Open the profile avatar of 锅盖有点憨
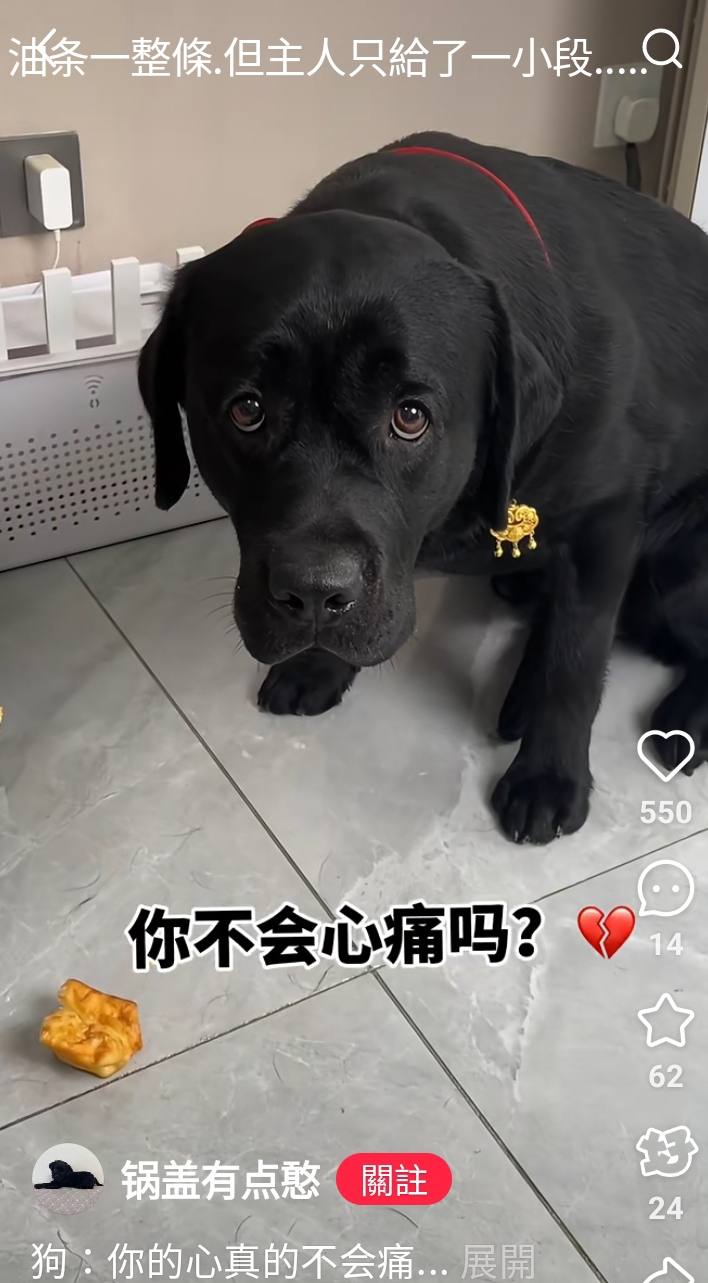Screen dimensions: 708x1283 (68, 1179)
